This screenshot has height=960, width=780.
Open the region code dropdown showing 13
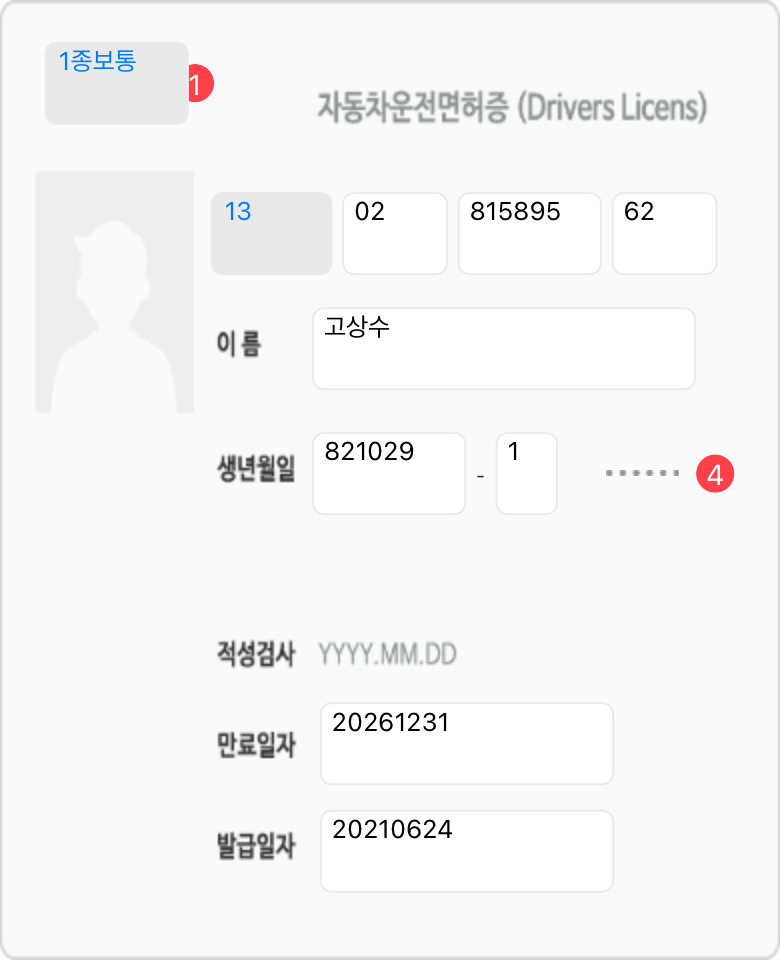(x=271, y=233)
